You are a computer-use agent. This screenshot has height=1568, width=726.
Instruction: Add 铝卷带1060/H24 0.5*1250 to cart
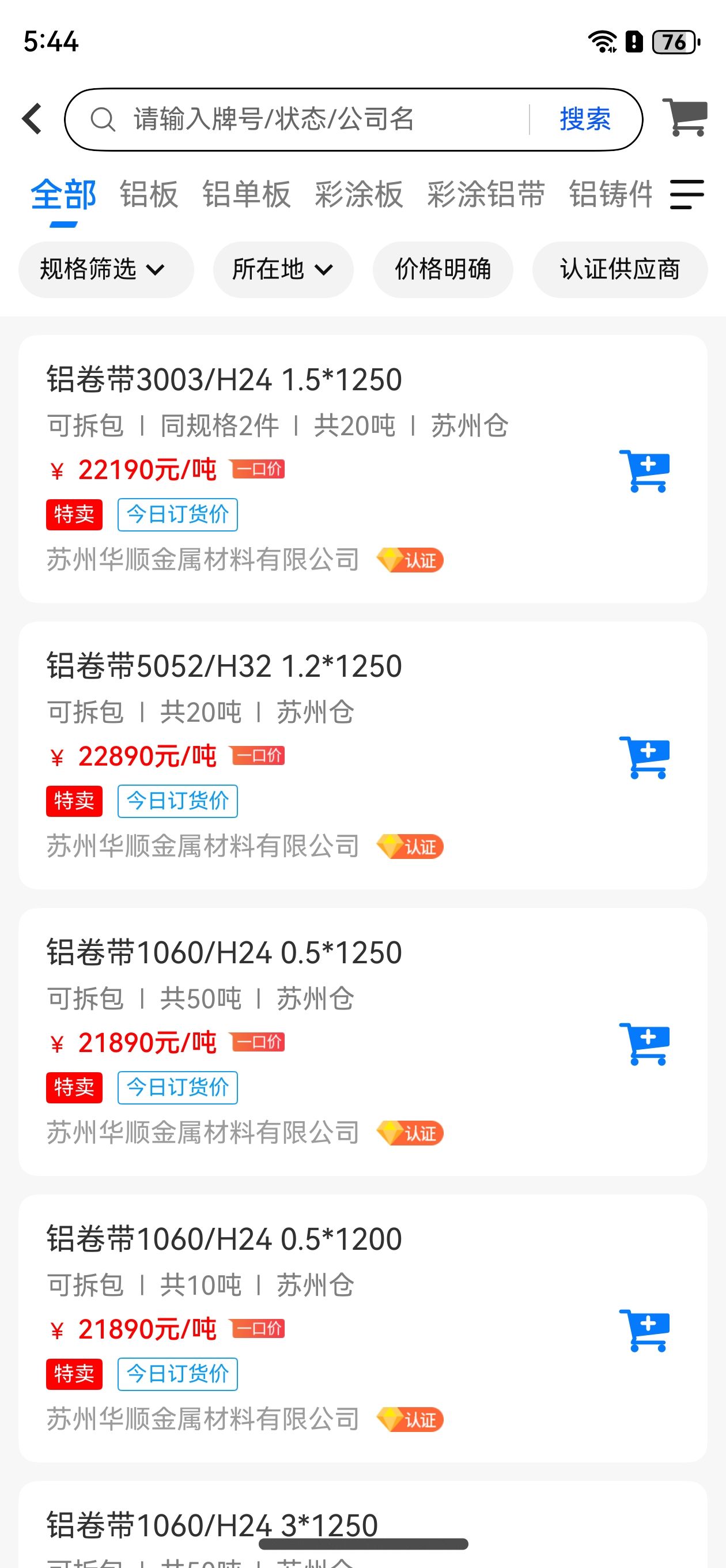pos(644,1044)
